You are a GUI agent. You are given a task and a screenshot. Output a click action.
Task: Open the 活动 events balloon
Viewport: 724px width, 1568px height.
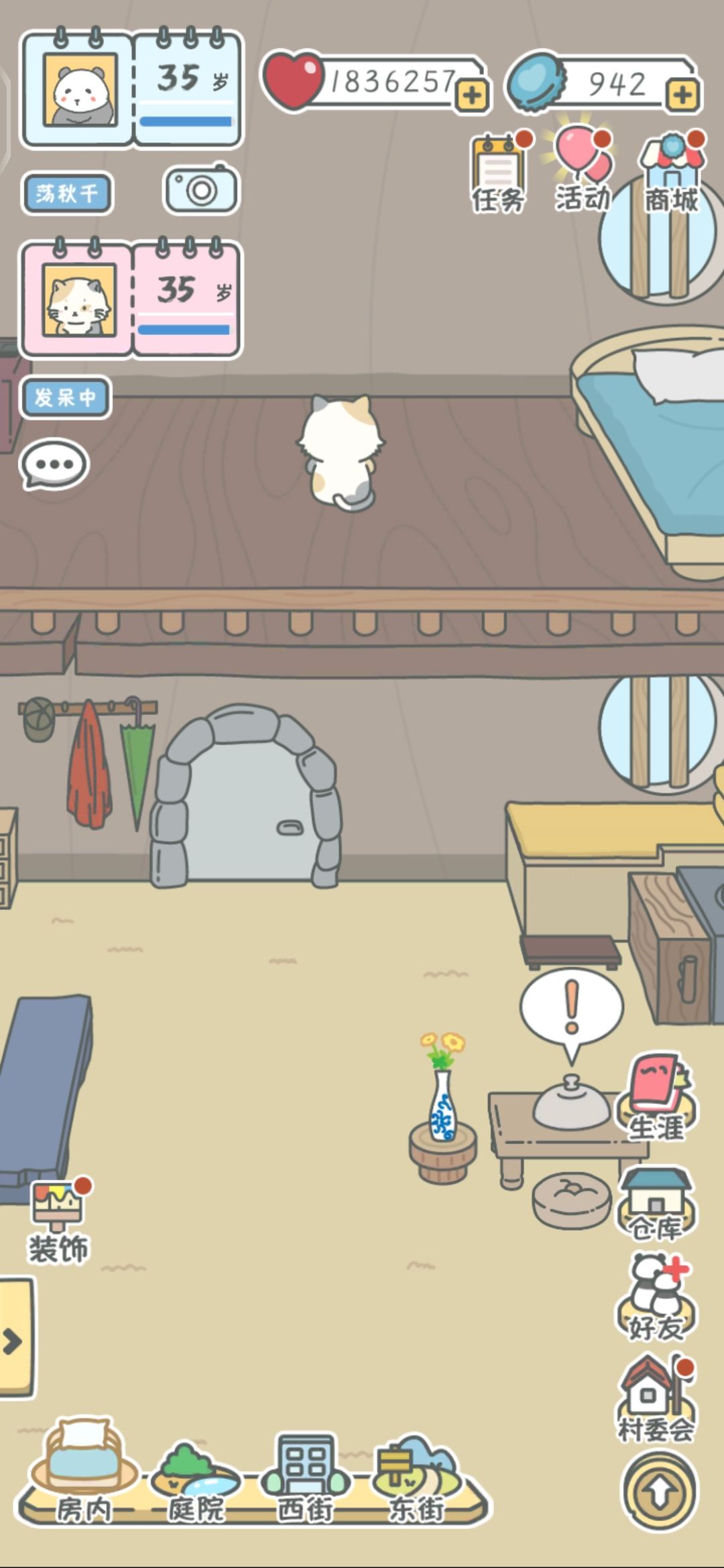[583, 170]
